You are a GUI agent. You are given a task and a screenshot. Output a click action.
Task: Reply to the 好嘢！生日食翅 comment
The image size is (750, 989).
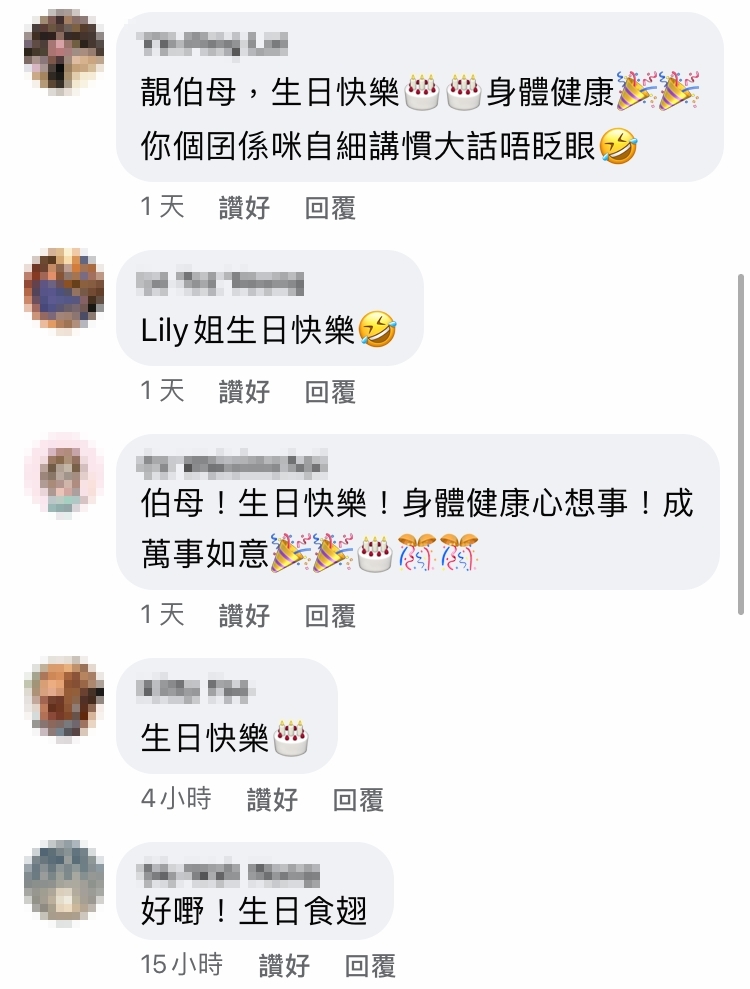371,965
